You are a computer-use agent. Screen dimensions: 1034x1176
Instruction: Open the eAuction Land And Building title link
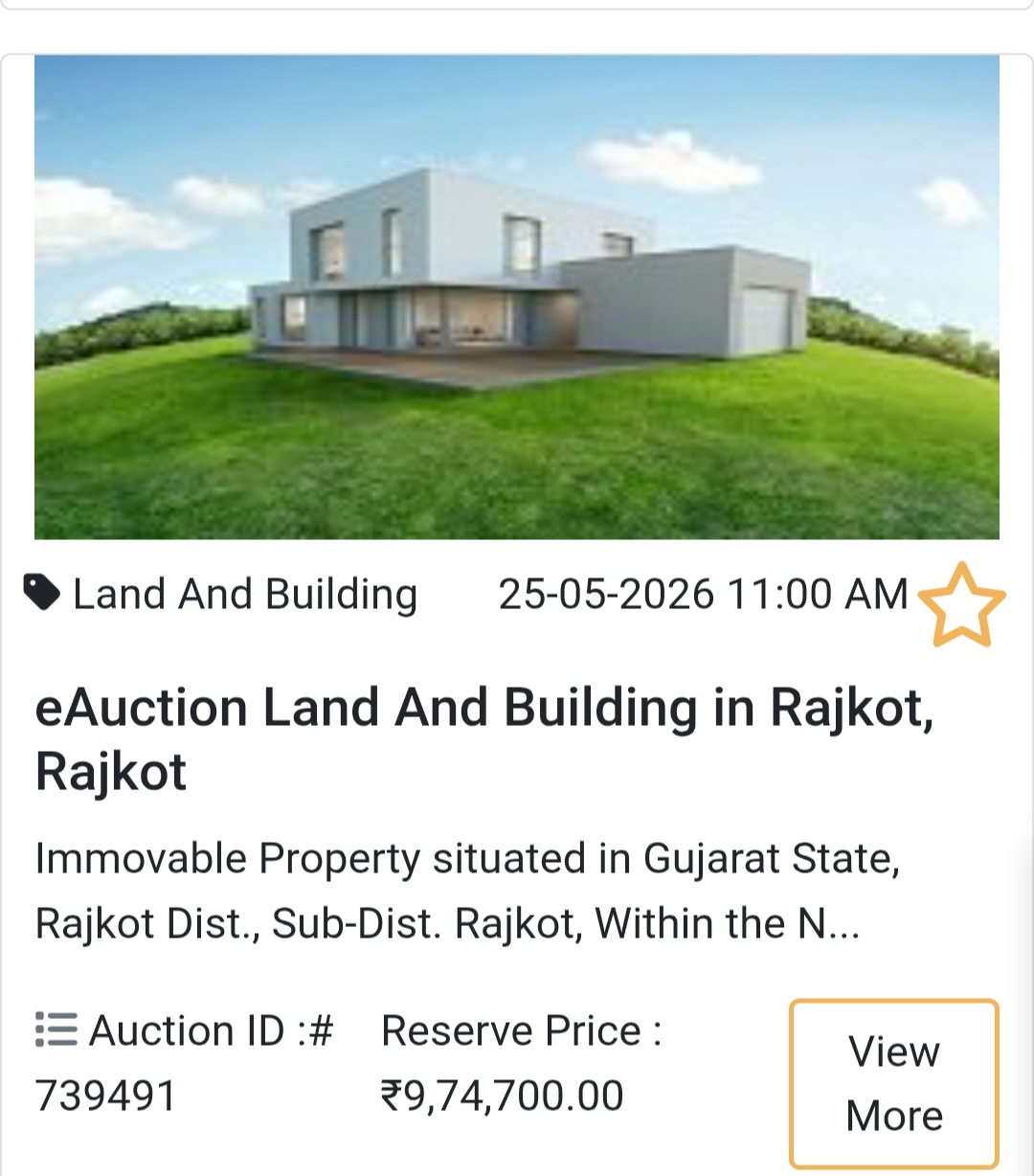tap(485, 737)
